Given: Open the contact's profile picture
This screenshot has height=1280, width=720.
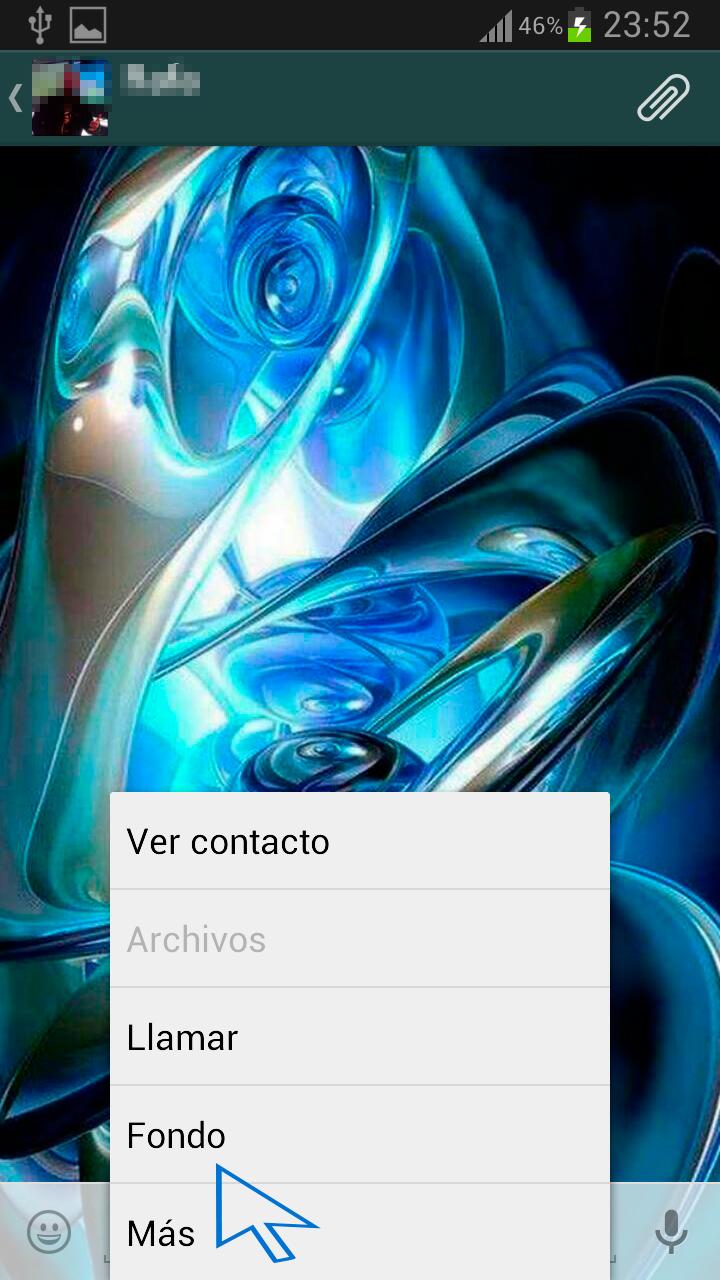Looking at the screenshot, I should (70, 97).
